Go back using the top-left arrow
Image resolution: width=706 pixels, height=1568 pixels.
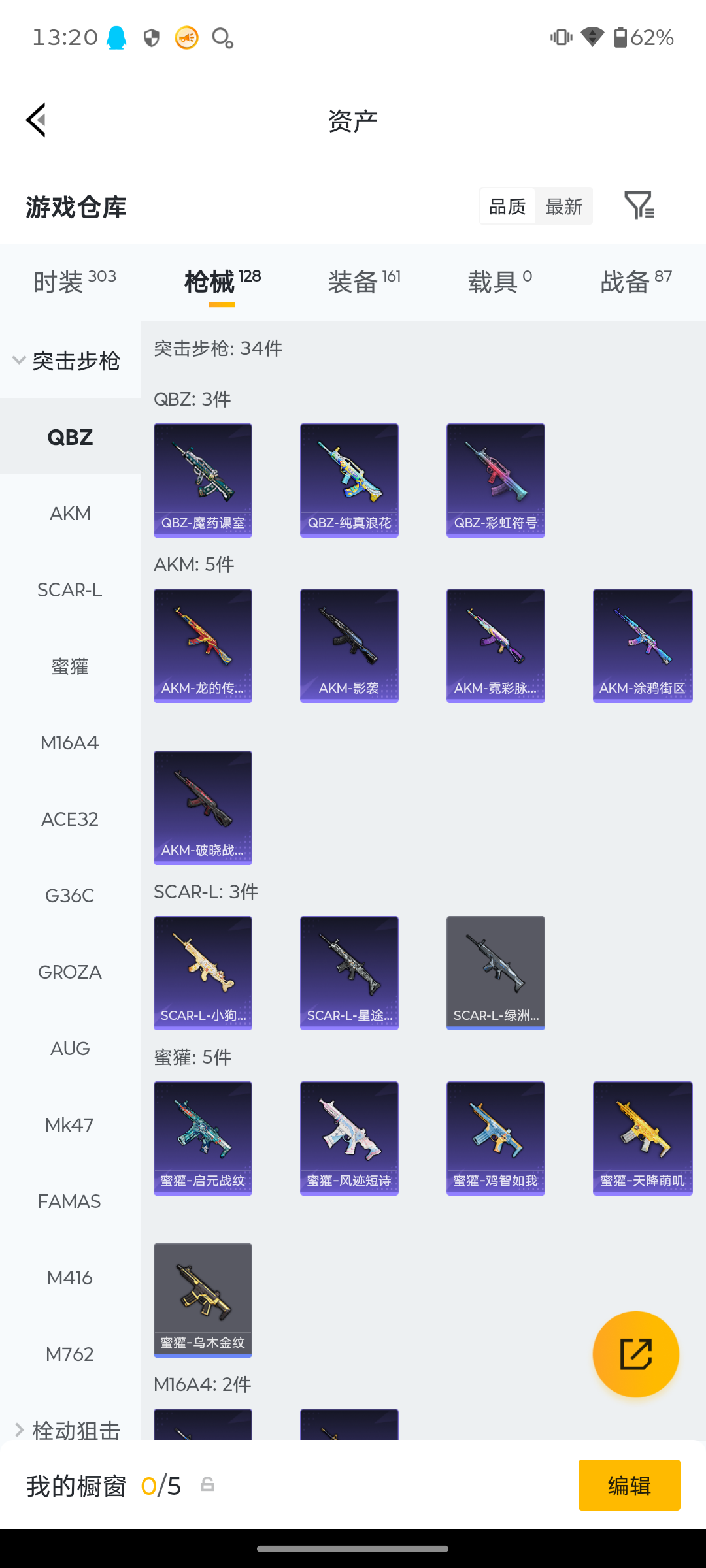(37, 120)
